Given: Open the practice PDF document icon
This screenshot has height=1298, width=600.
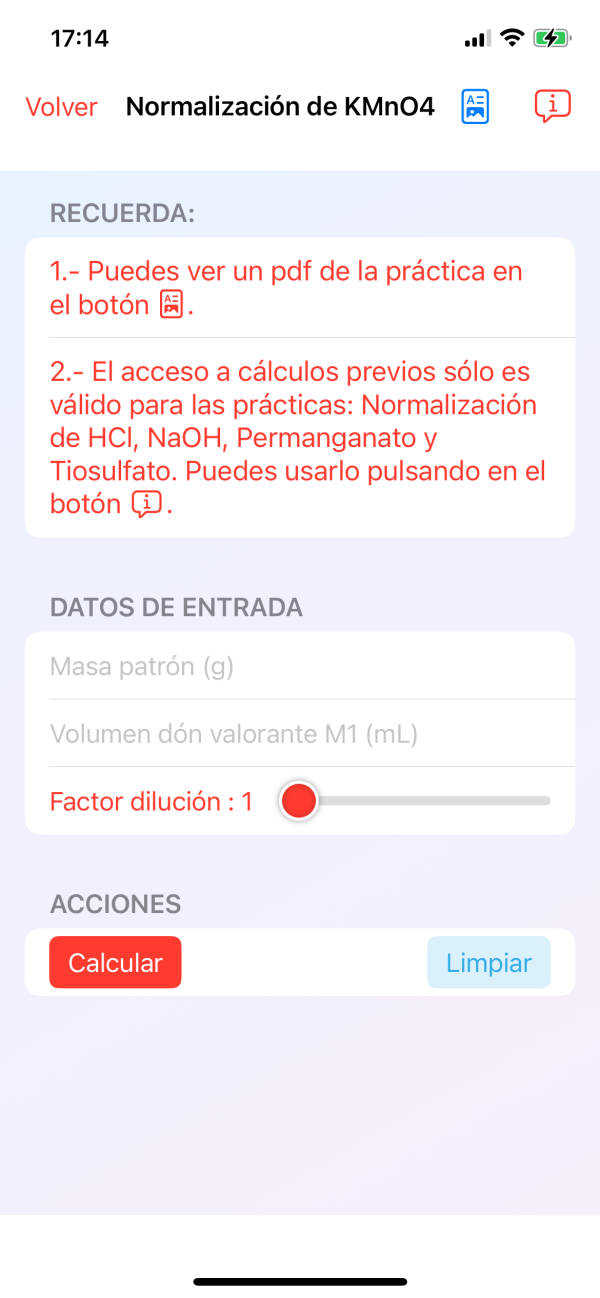Looking at the screenshot, I should (x=475, y=106).
